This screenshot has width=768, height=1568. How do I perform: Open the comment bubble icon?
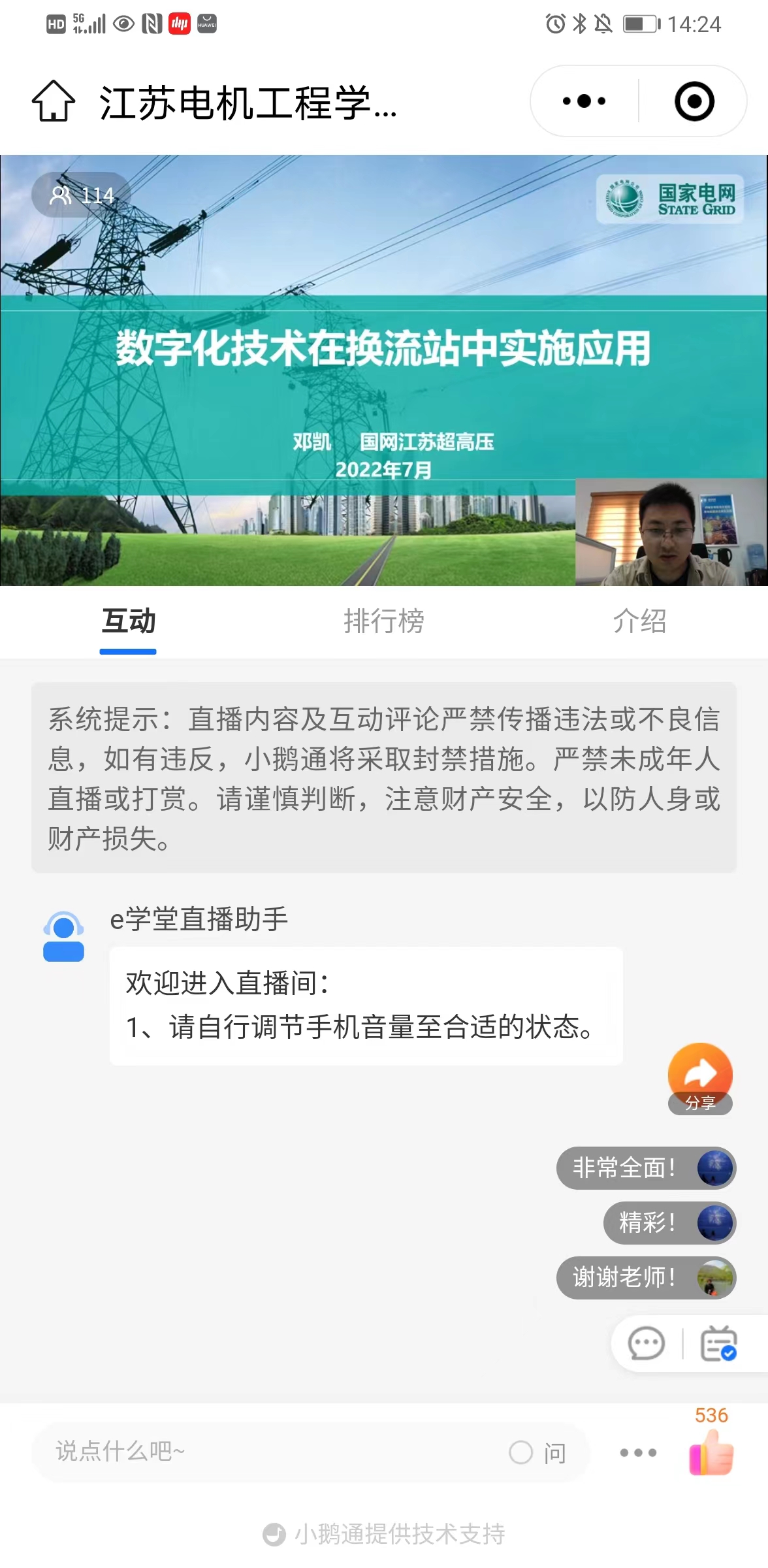(646, 1344)
